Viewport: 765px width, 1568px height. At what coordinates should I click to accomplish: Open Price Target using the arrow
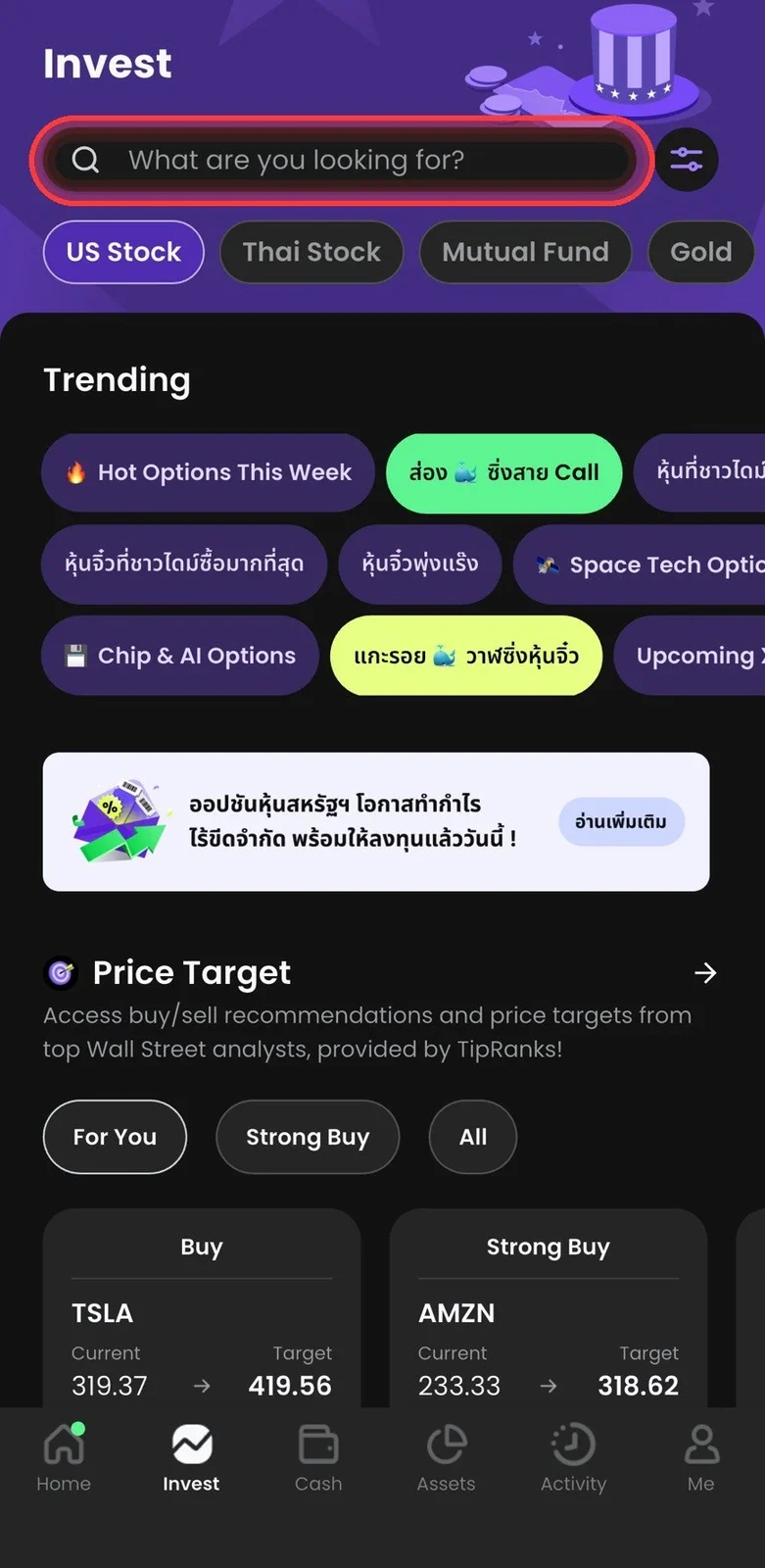pyautogui.click(x=705, y=973)
